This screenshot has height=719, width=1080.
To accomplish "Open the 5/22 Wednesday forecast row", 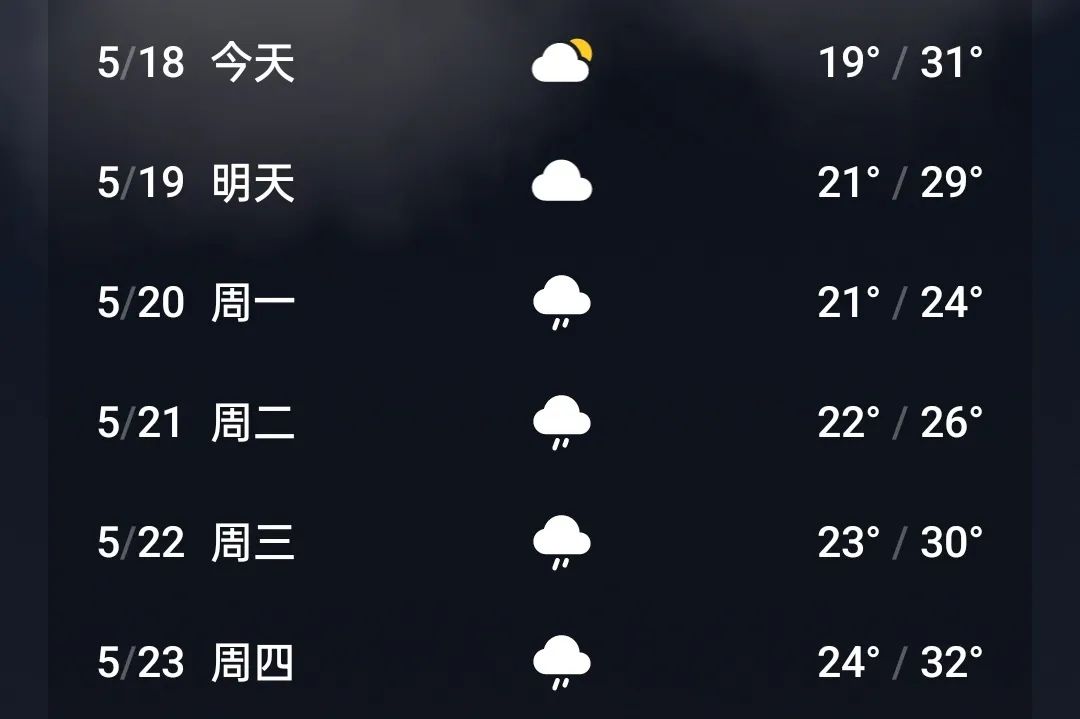I will tap(540, 542).
